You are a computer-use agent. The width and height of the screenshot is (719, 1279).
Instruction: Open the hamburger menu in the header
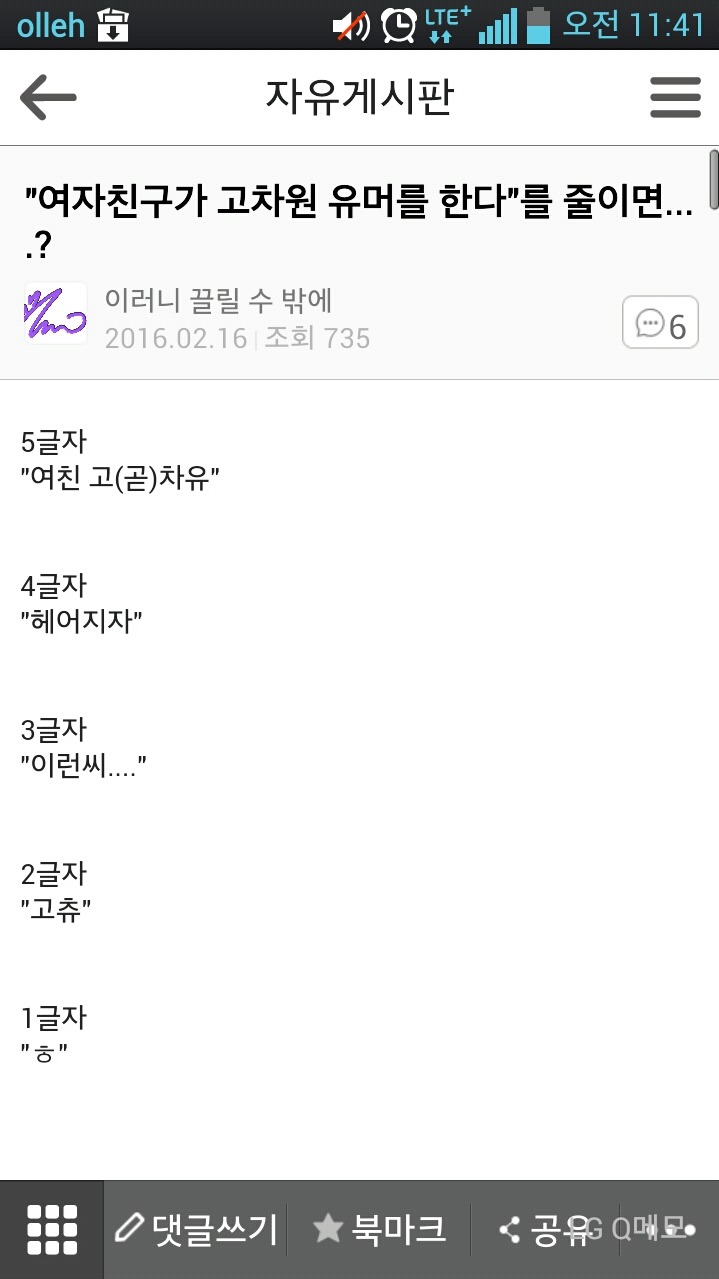point(675,98)
